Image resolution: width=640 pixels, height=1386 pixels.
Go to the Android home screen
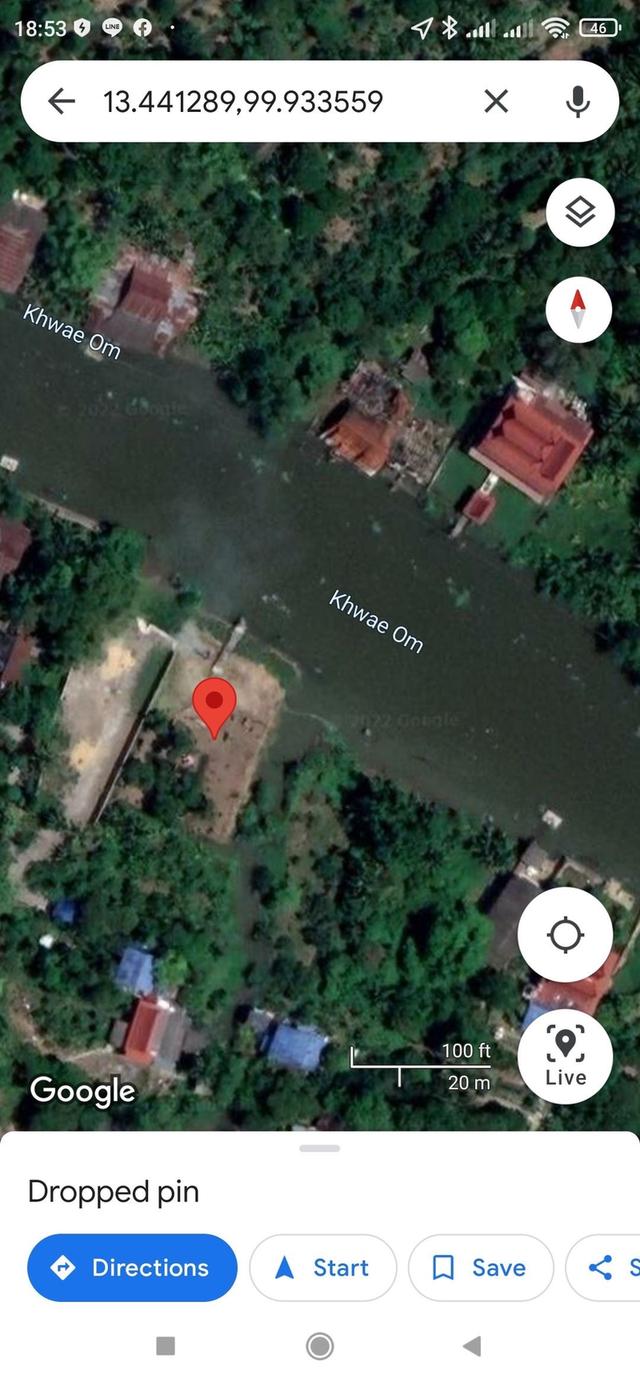320,1346
